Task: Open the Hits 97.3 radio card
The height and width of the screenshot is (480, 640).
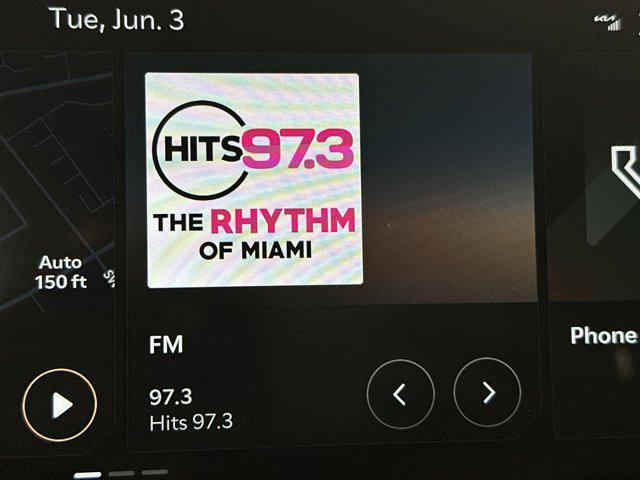Action: tap(252, 181)
